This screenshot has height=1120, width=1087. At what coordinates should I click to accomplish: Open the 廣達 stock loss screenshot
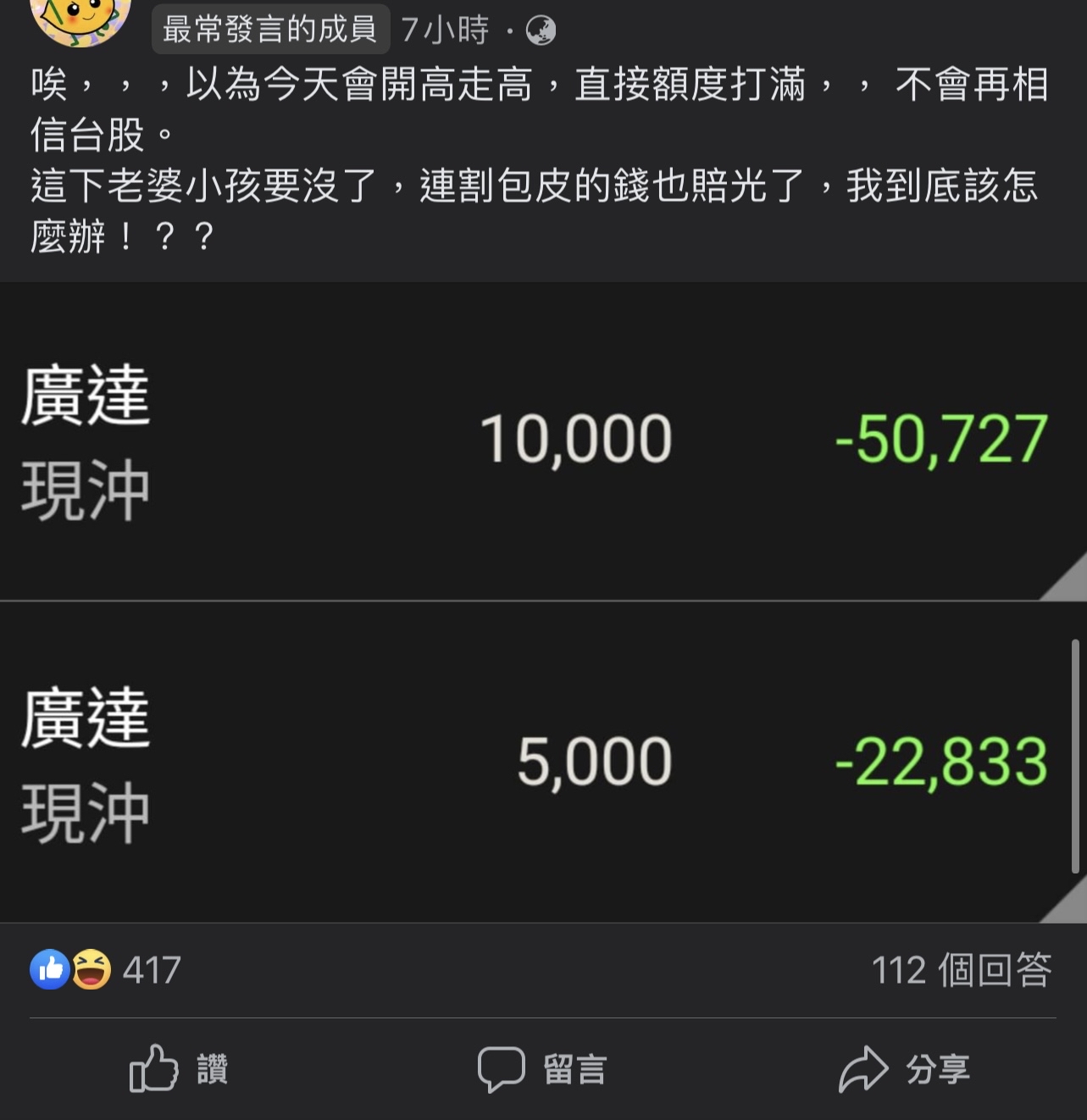[x=542, y=602]
